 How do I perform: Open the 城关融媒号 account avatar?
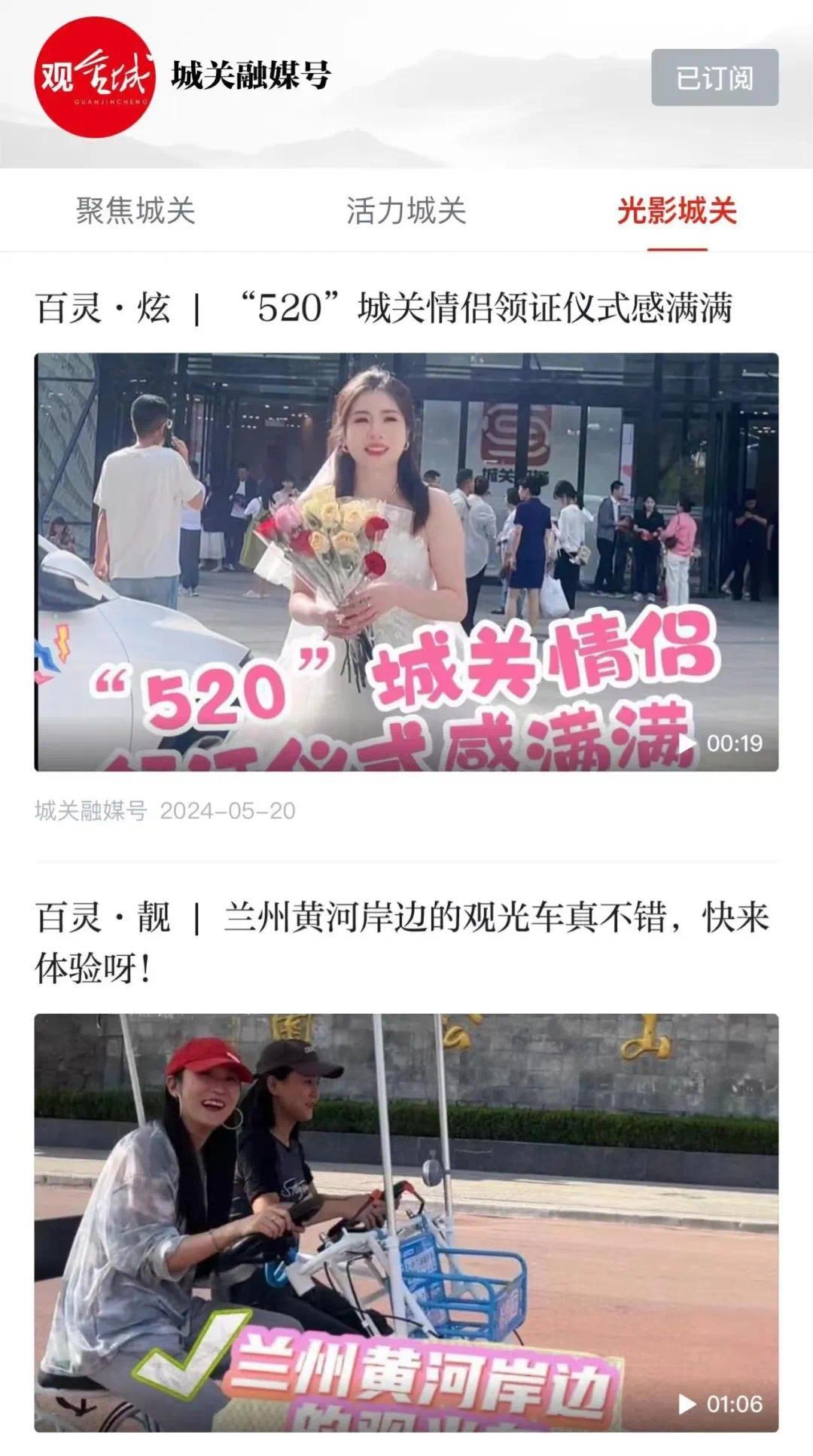pos(94,77)
